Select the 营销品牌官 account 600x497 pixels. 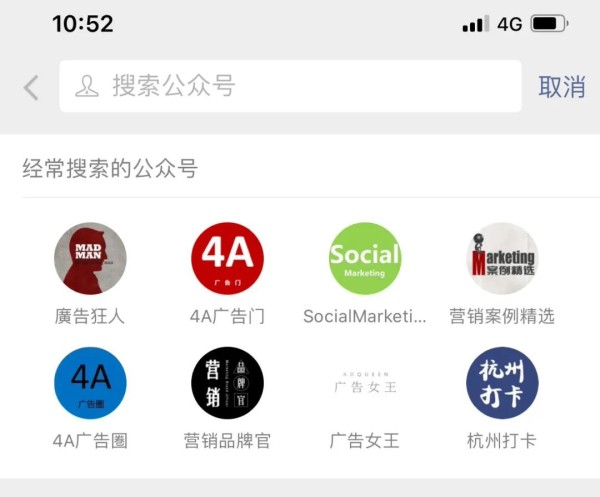tap(227, 383)
